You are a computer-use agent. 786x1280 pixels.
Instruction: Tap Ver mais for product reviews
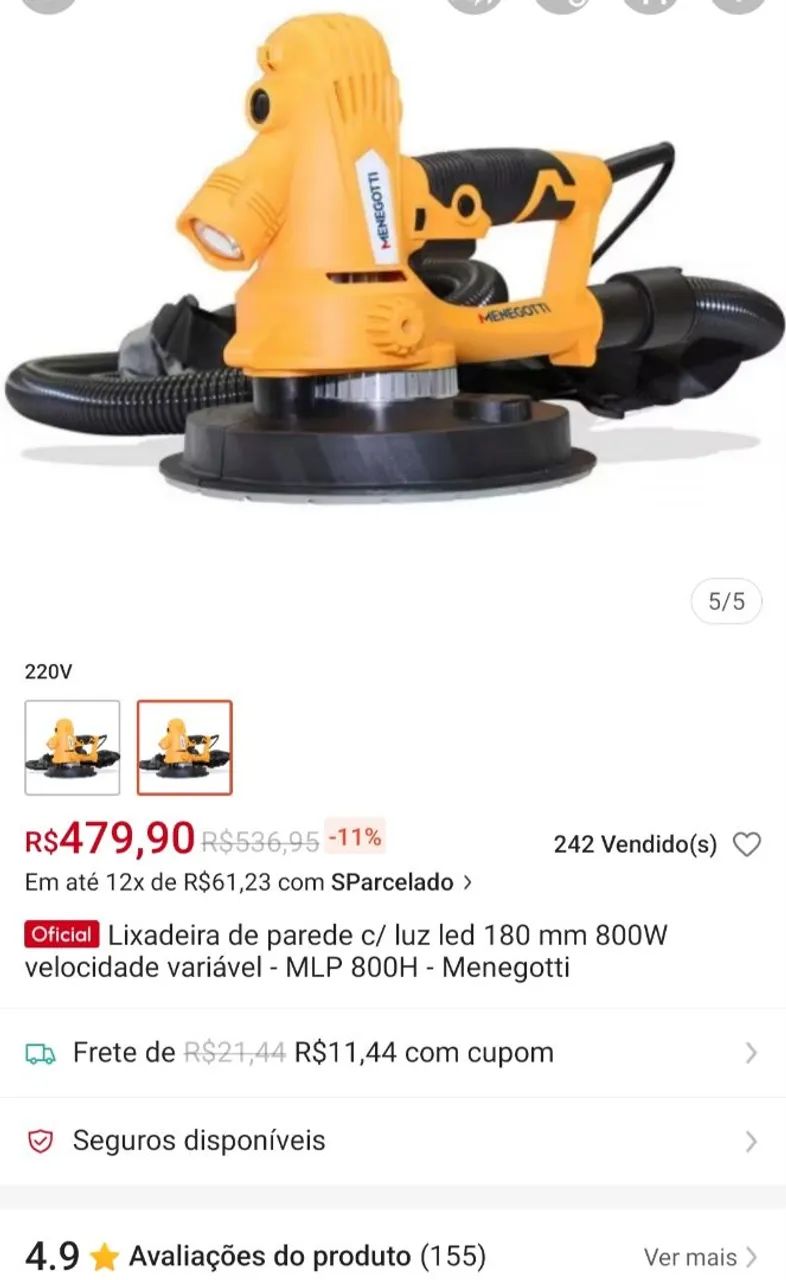[x=700, y=1257]
